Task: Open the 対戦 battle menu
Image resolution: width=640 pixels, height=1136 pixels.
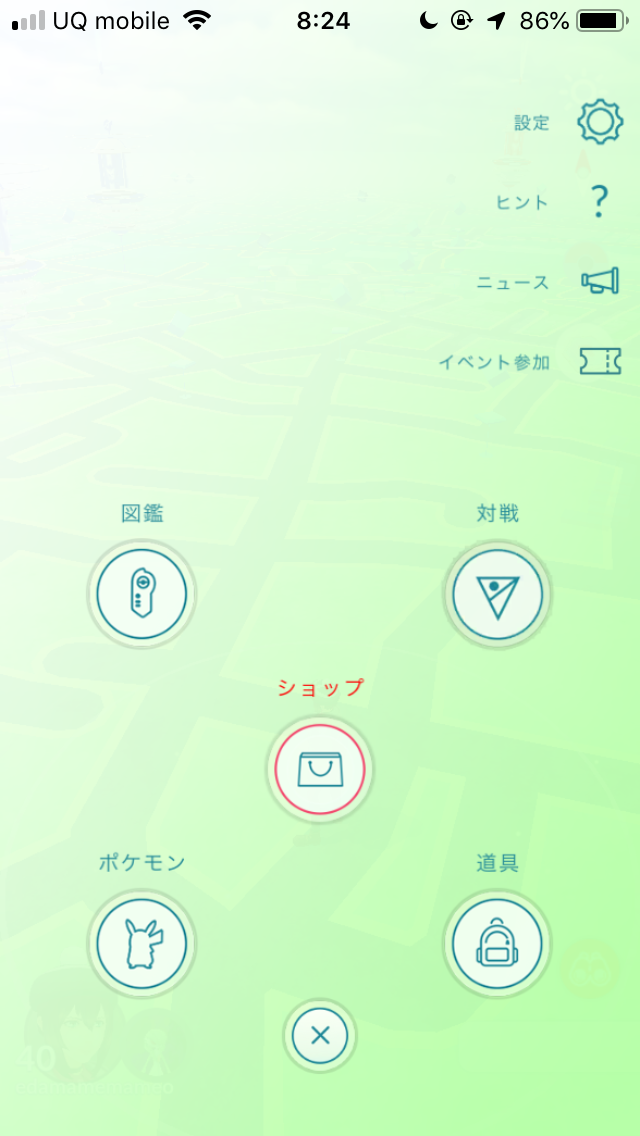Action: [x=497, y=595]
